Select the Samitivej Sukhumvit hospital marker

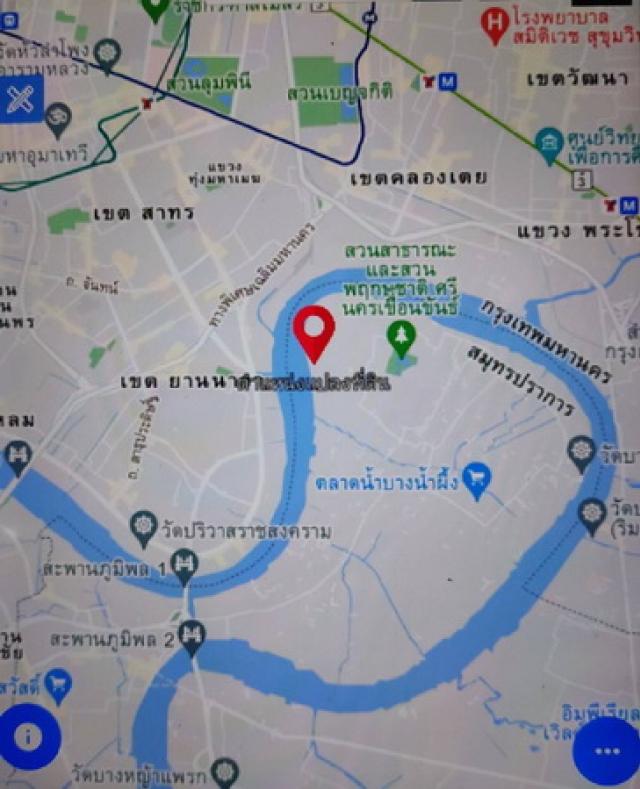point(493,20)
